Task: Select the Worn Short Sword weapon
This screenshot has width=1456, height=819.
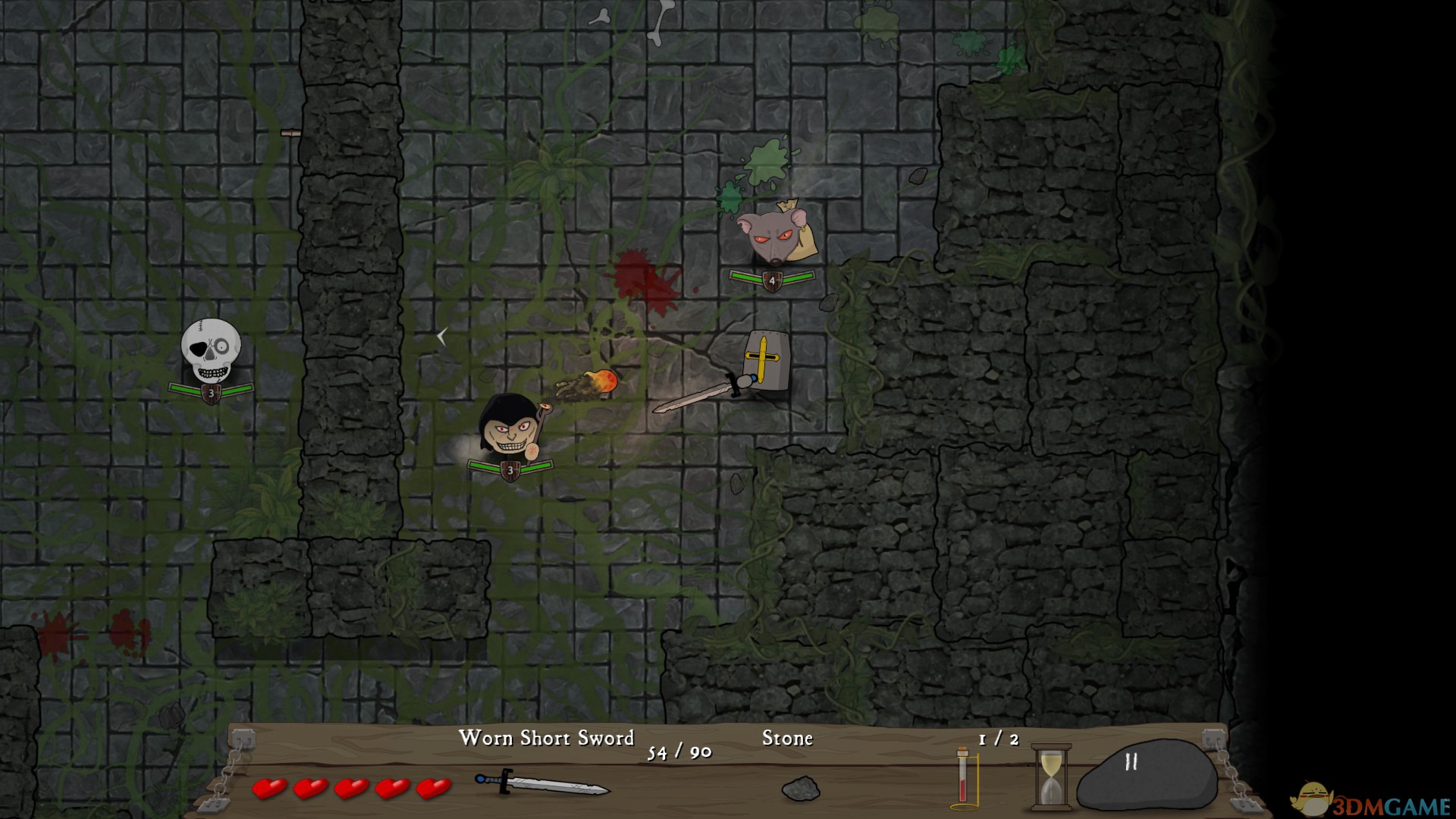Action: (541, 783)
